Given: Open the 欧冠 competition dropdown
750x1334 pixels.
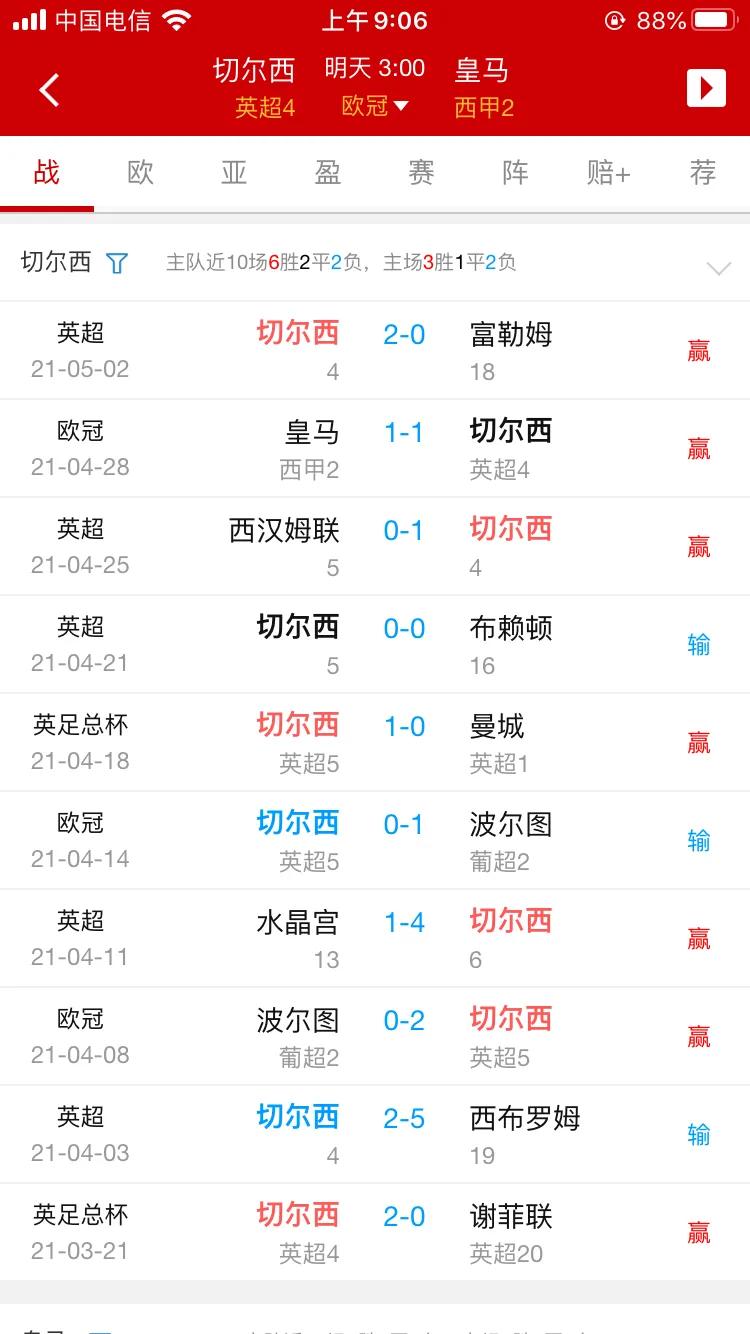Looking at the screenshot, I should [375, 106].
